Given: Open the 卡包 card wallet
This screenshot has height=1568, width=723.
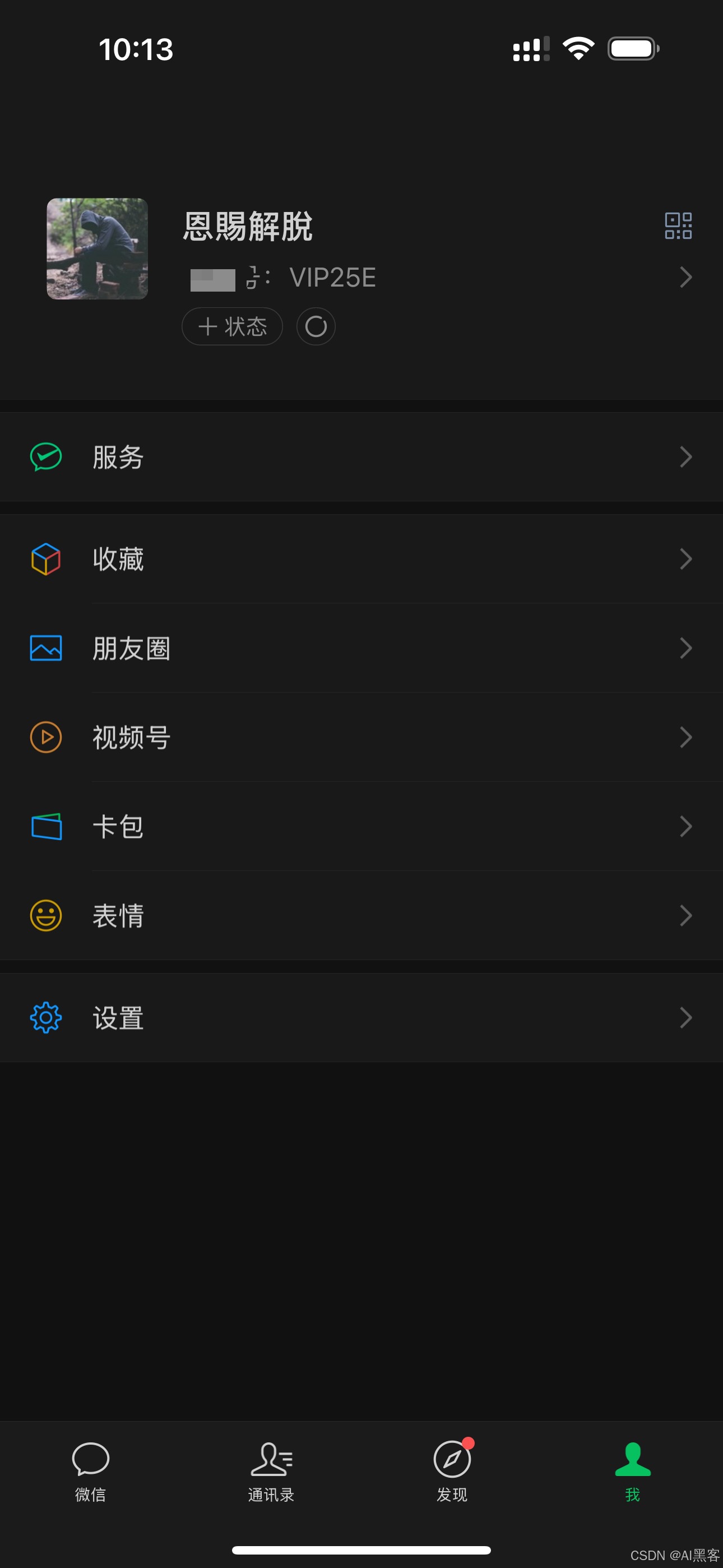Looking at the screenshot, I should coord(361,827).
